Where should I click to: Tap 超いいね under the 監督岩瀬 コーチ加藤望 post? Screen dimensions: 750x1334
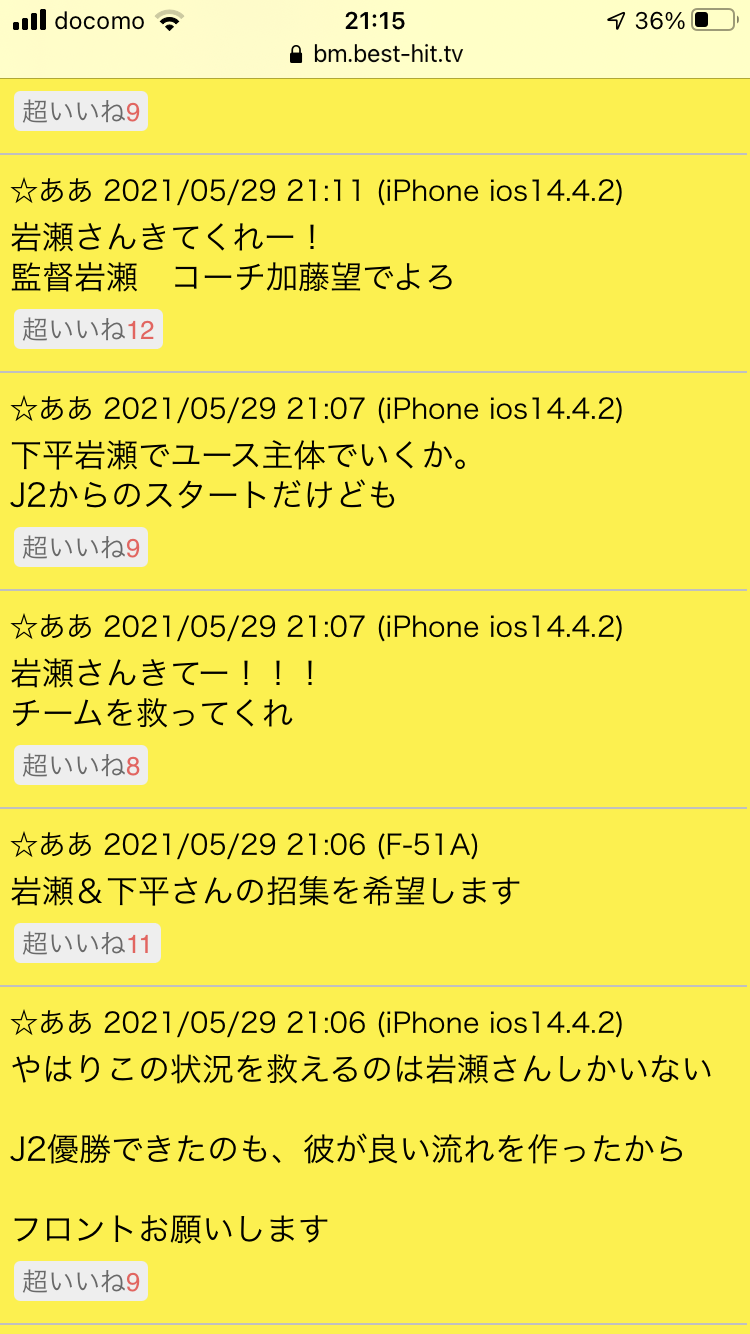point(88,330)
